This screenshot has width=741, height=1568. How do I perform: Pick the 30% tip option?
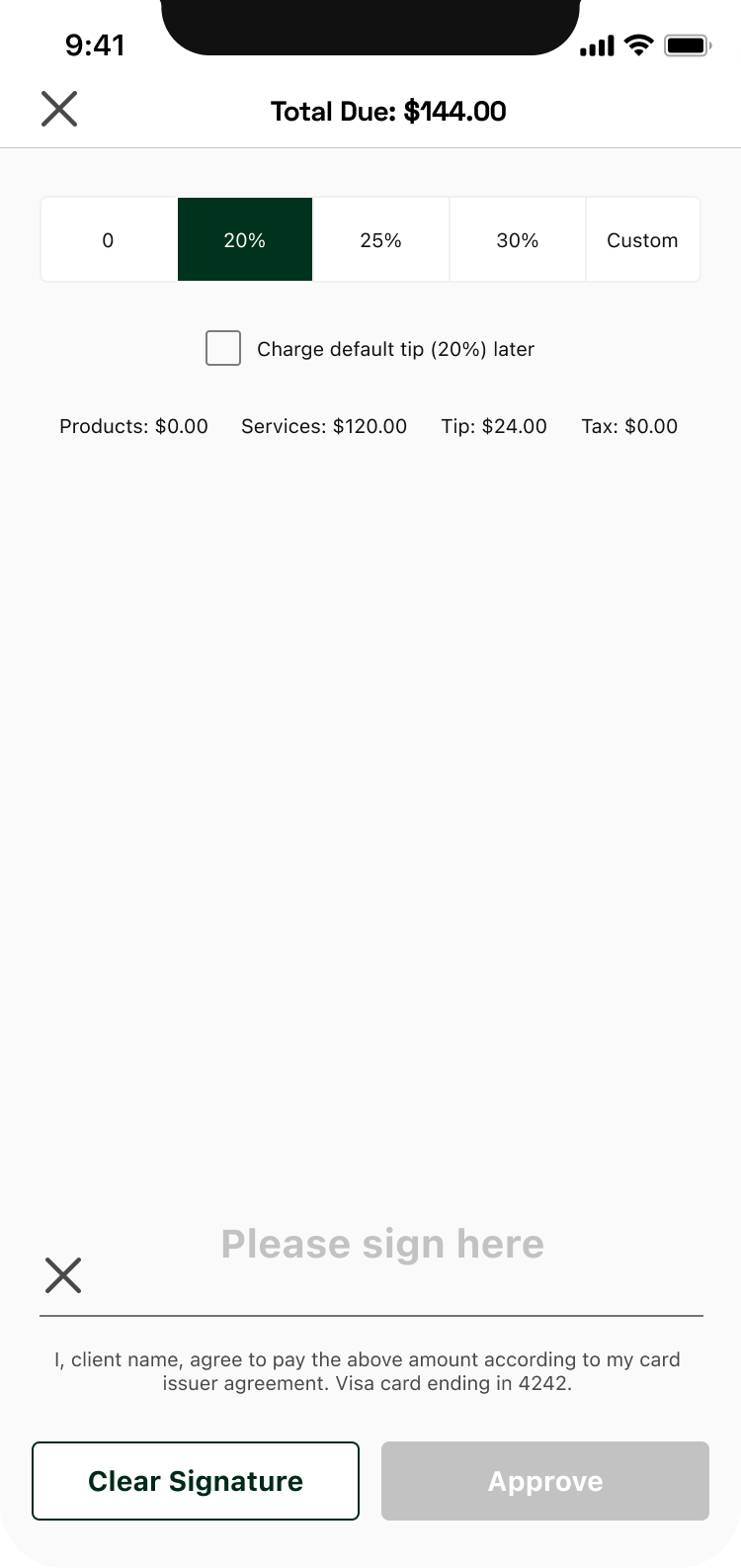point(518,240)
